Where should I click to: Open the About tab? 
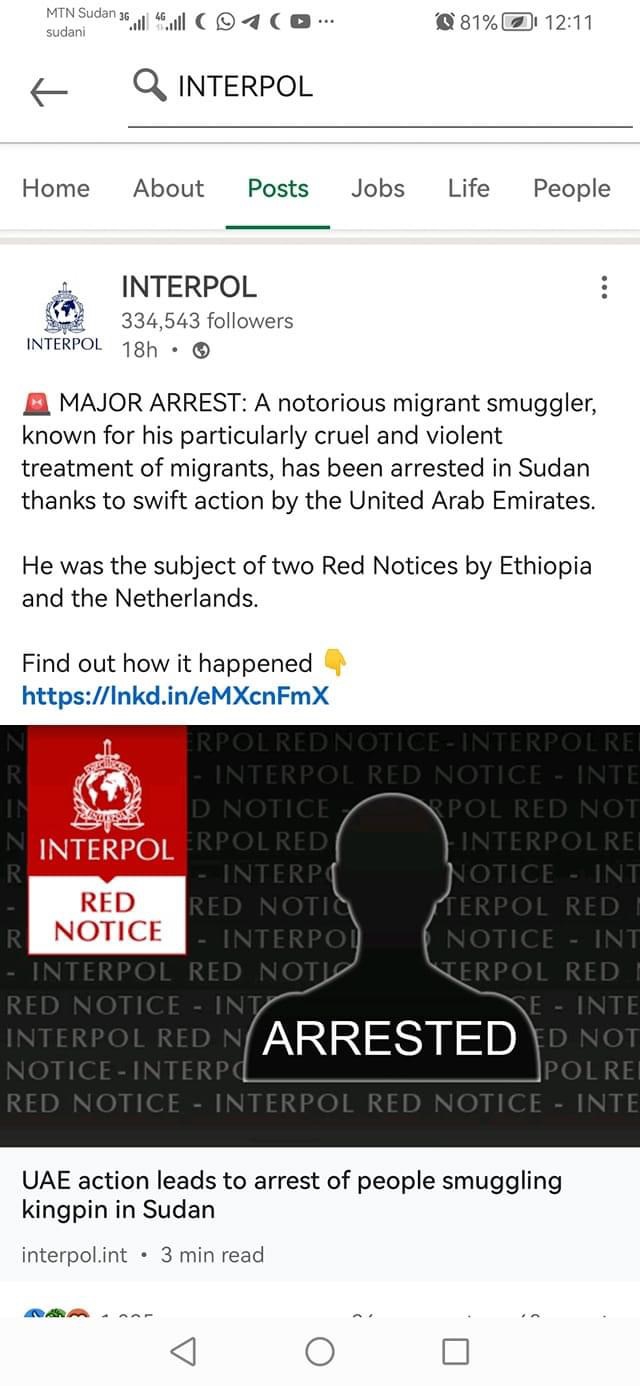click(x=168, y=188)
